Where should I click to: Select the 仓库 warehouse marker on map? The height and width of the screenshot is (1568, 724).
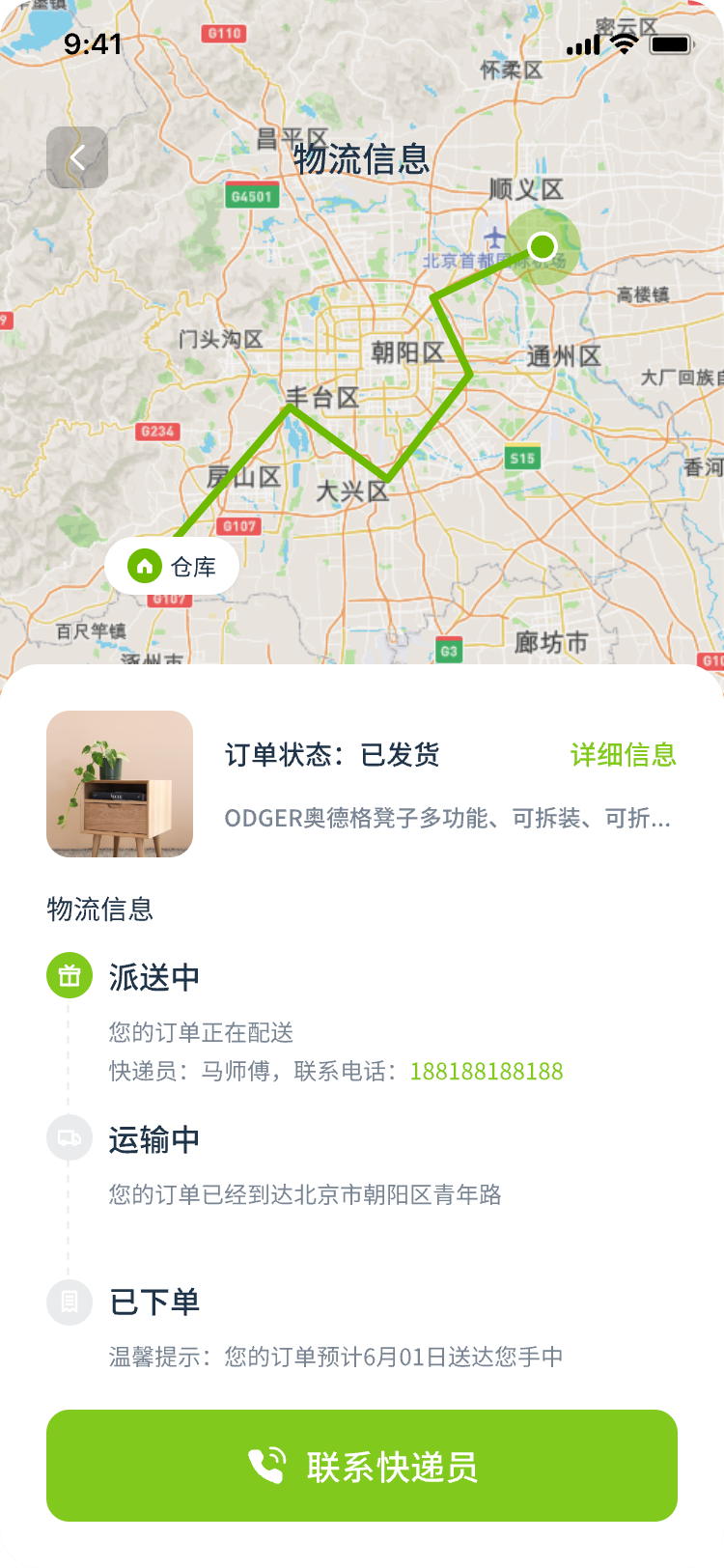[173, 567]
